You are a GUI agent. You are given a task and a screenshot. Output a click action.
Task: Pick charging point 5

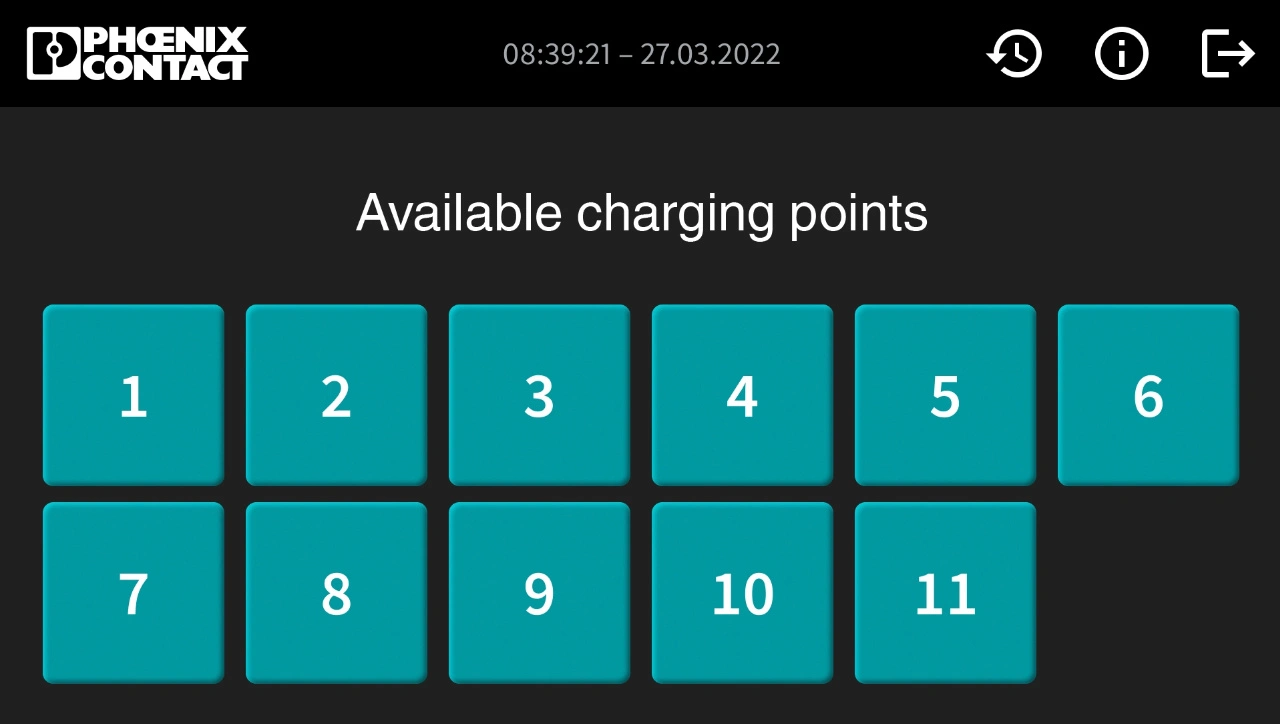tap(945, 395)
